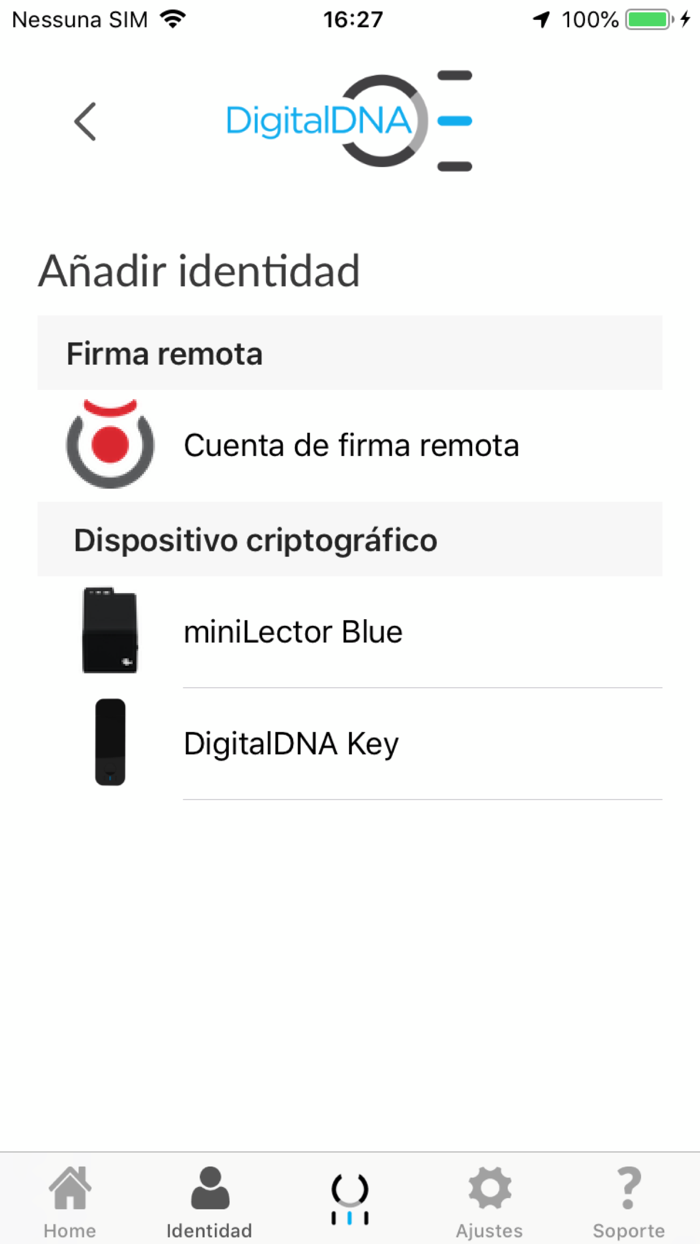Open the Soporte tab
The height and width of the screenshot is (1244, 700).
tap(628, 1202)
